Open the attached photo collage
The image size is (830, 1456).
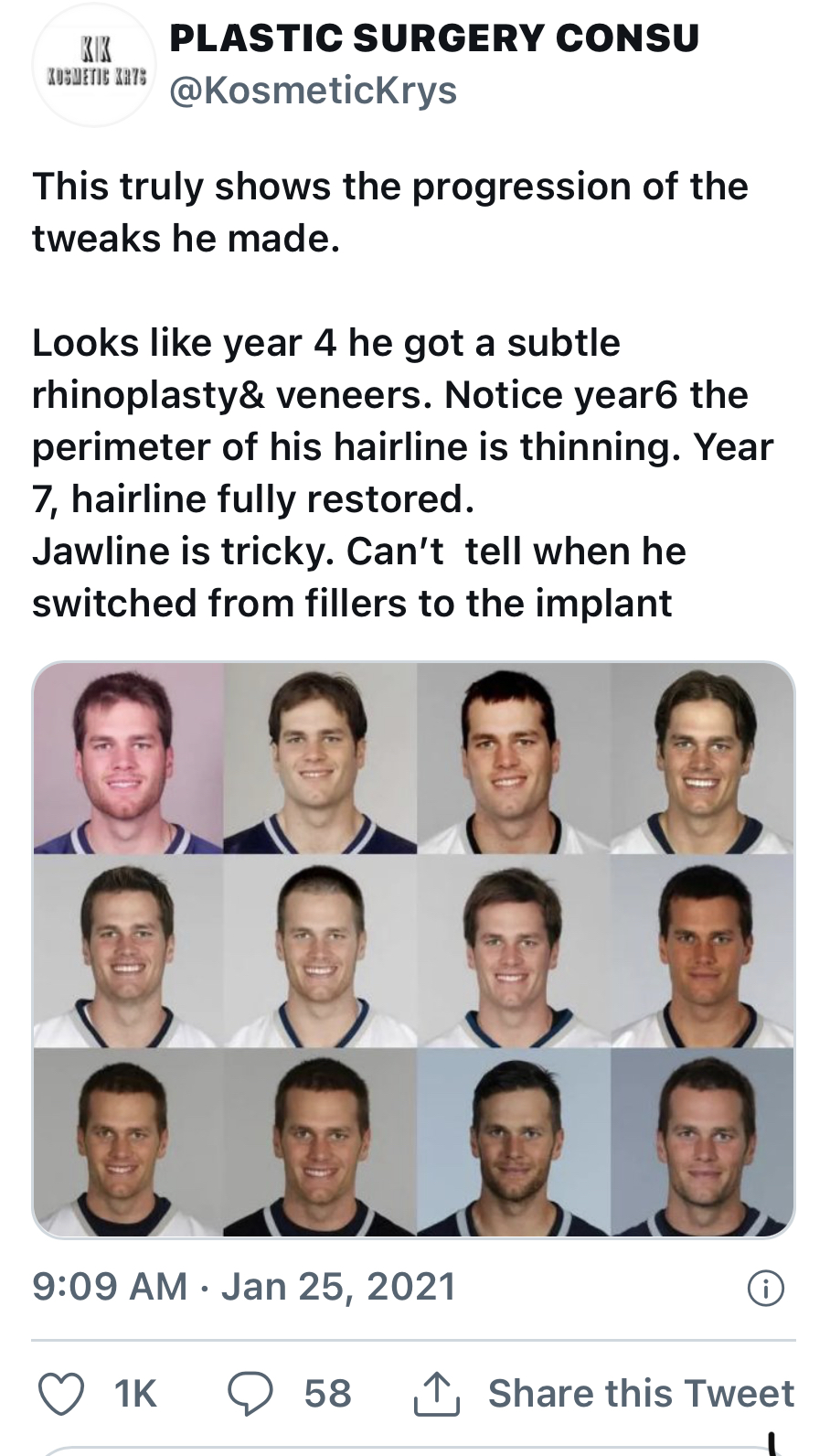coord(413,949)
